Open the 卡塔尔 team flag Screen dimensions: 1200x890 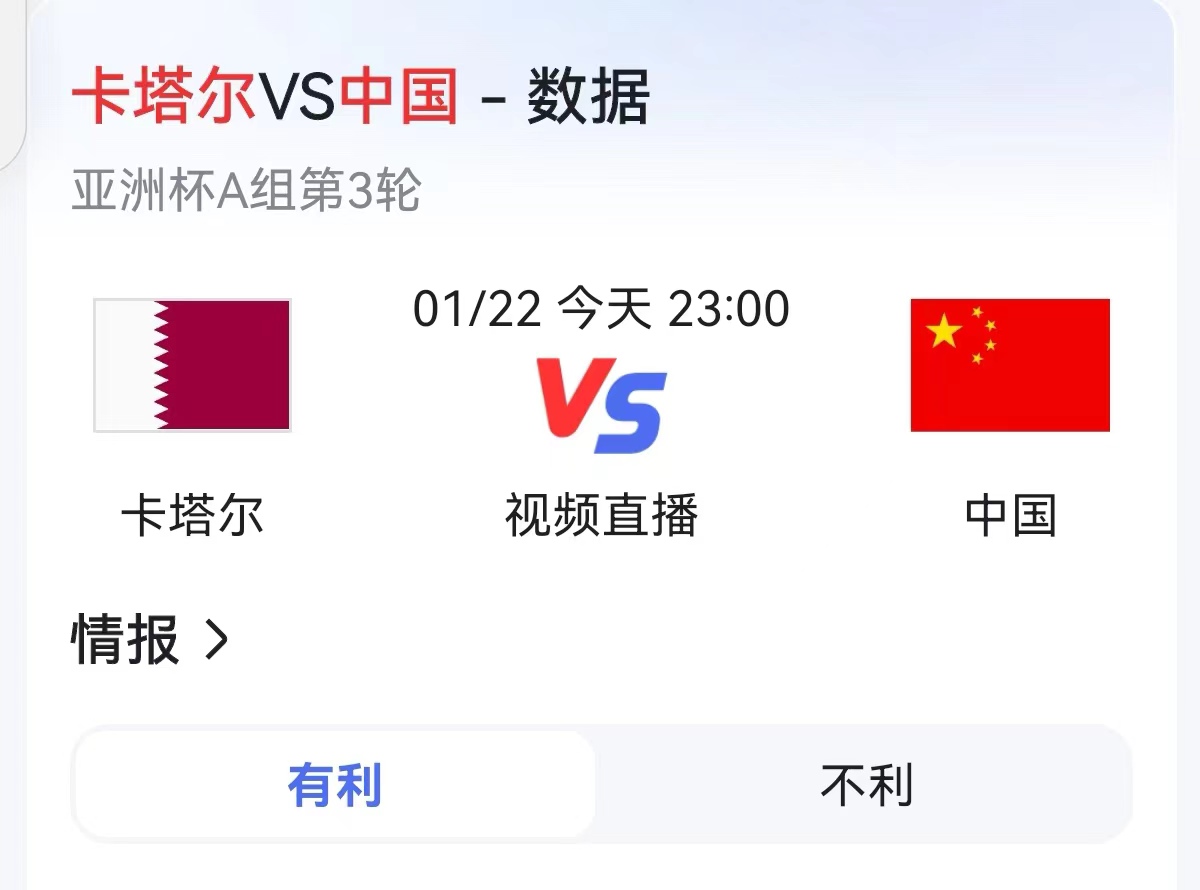192,365
